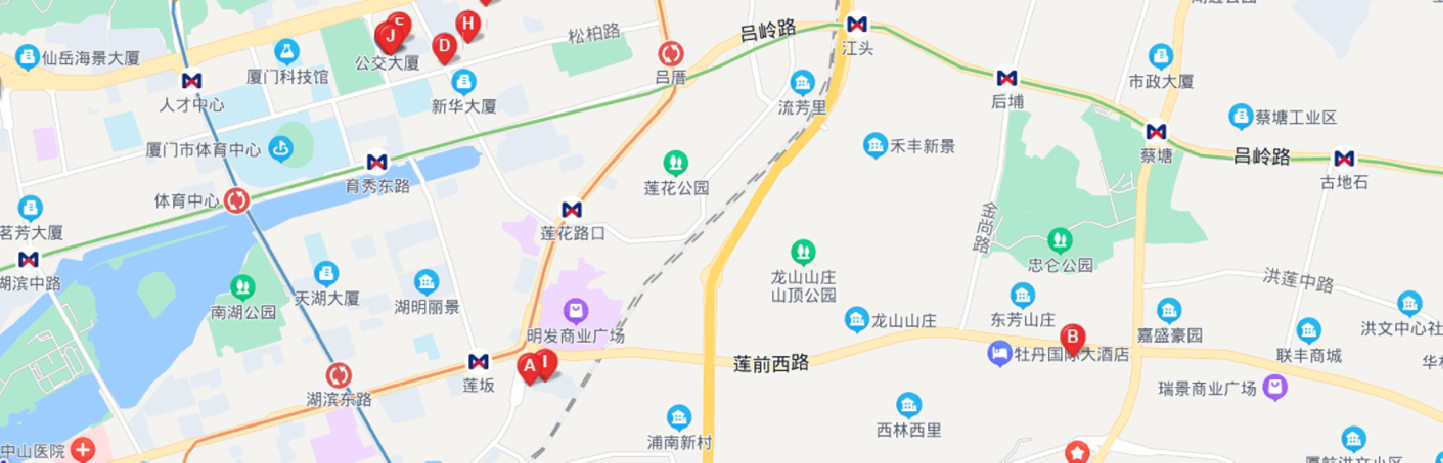Tap the red marker labeled H
This screenshot has width=1443, height=463.
click(467, 25)
